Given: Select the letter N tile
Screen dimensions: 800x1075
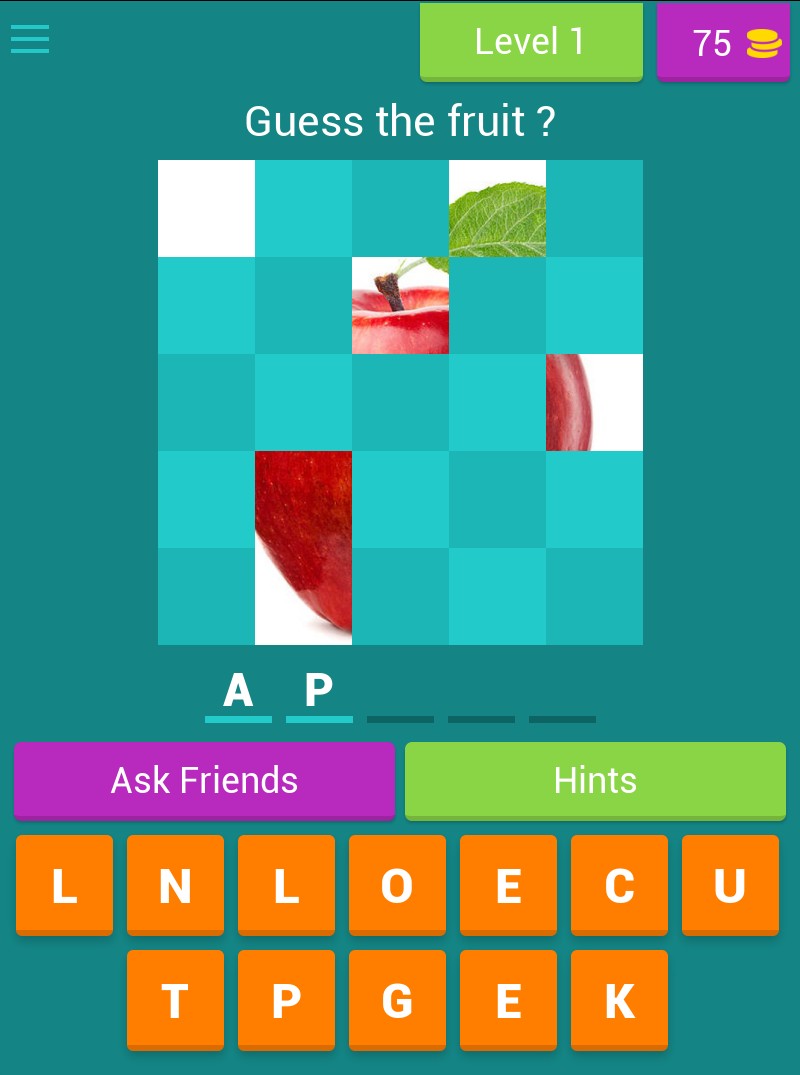Looking at the screenshot, I should pyautogui.click(x=175, y=885).
